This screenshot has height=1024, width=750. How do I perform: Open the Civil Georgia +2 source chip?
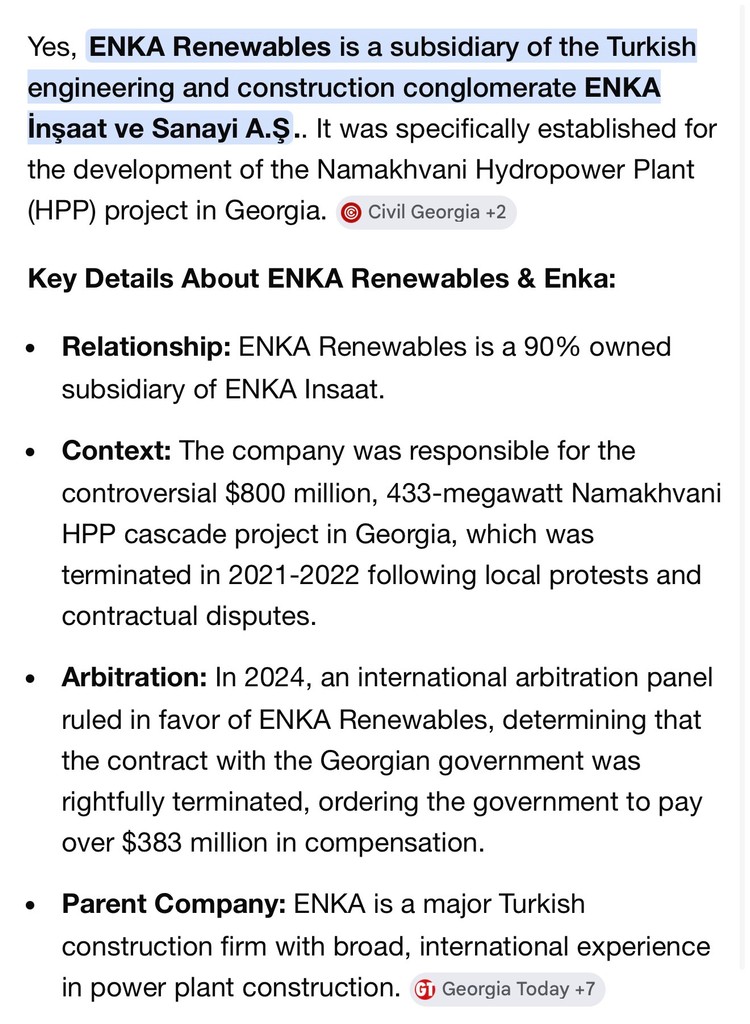[x=427, y=212]
